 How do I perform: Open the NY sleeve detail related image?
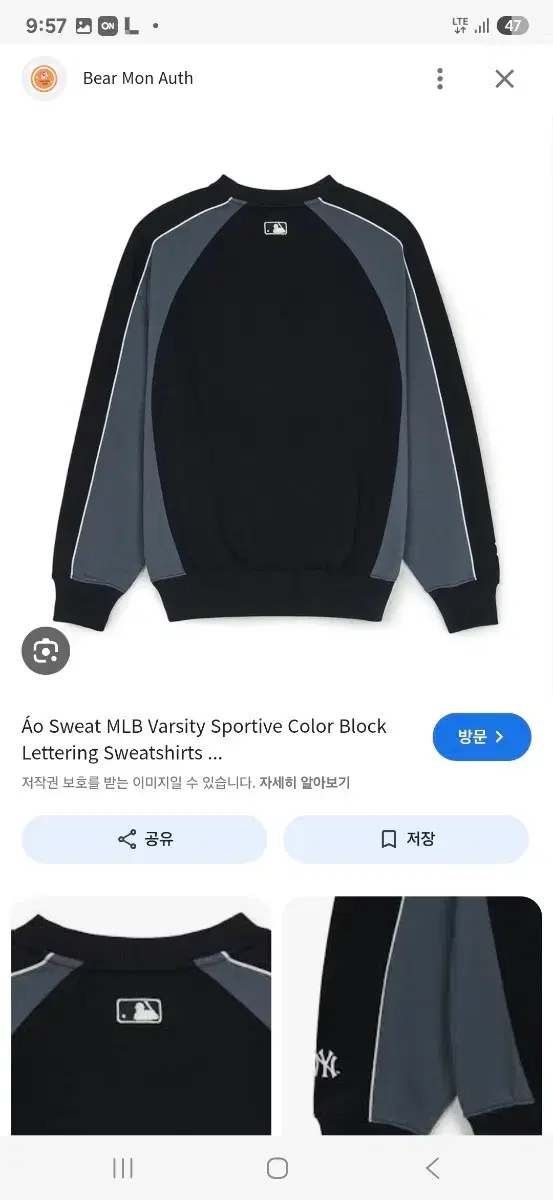[x=411, y=1015]
